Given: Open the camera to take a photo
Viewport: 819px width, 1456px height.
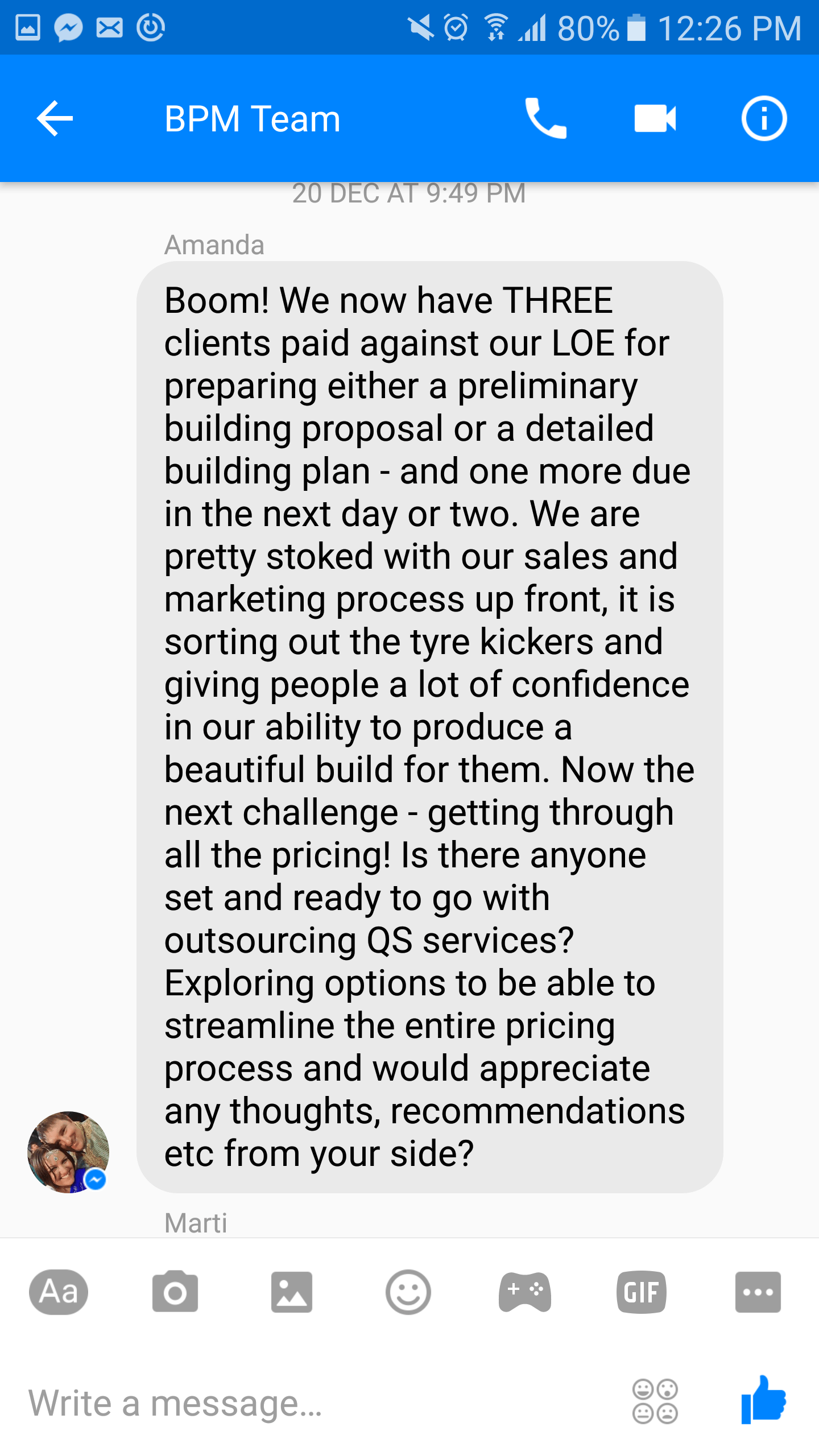Looking at the screenshot, I should 175,1292.
